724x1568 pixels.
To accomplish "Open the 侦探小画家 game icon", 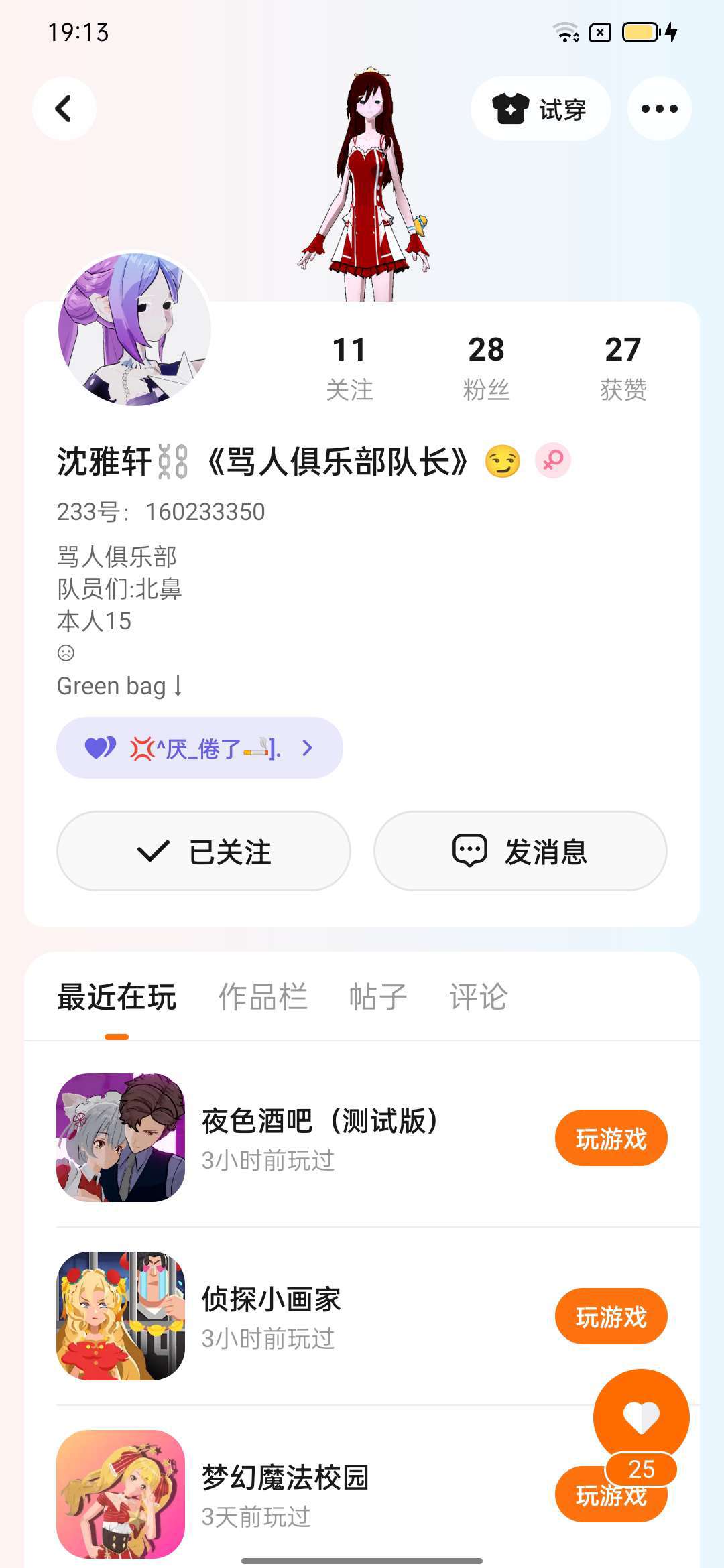I will pyautogui.click(x=121, y=1316).
